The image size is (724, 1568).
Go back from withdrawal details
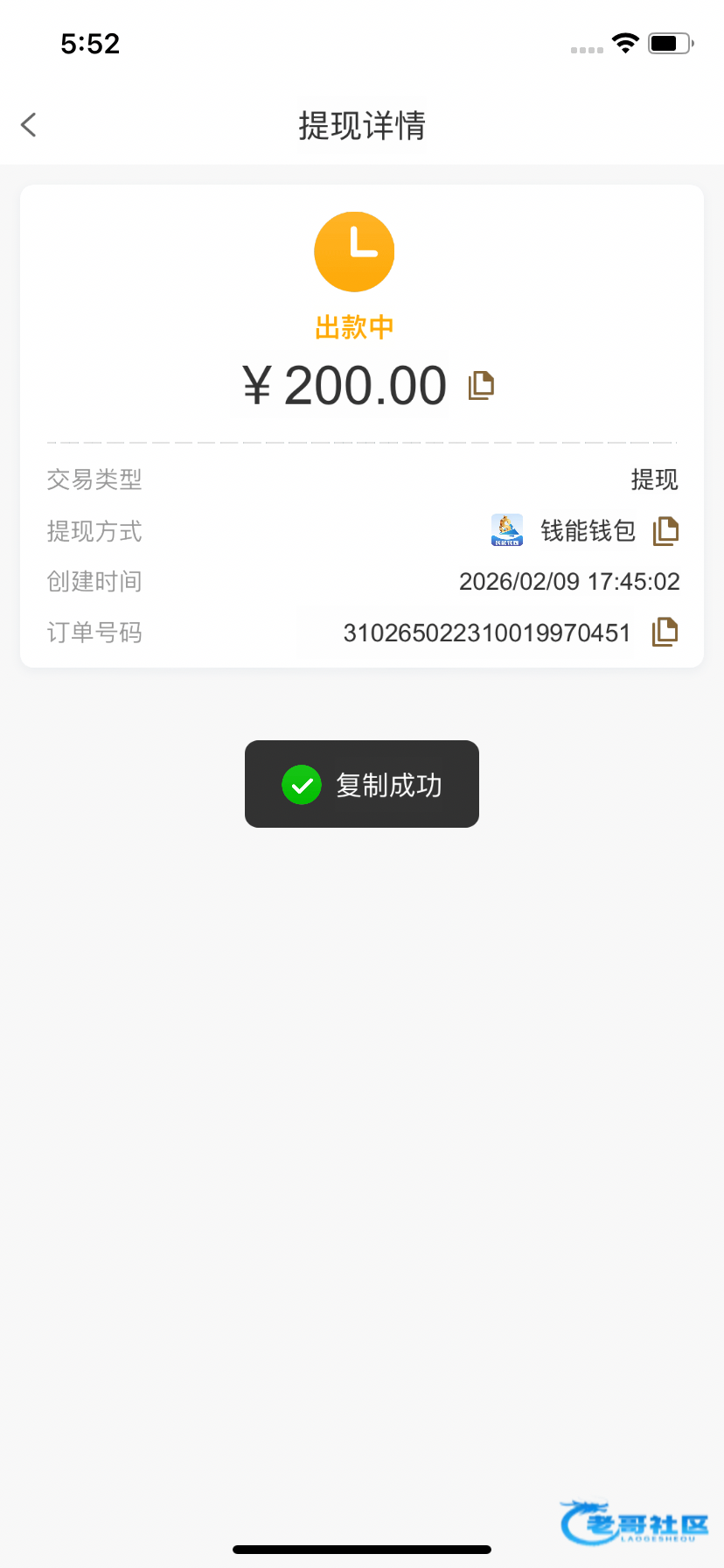point(29,125)
